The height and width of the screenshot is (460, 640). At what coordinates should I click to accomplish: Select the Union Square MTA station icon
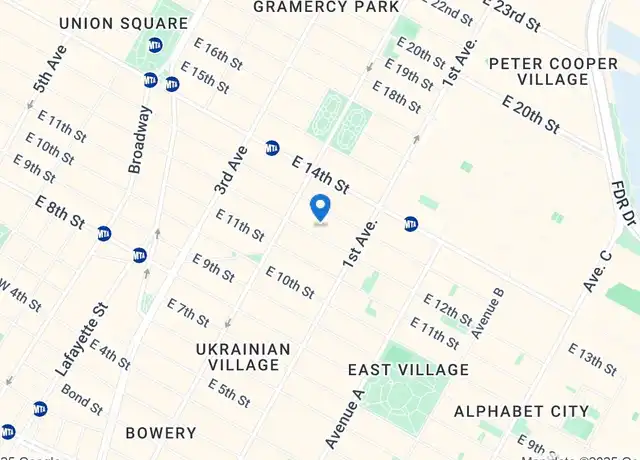155,45
